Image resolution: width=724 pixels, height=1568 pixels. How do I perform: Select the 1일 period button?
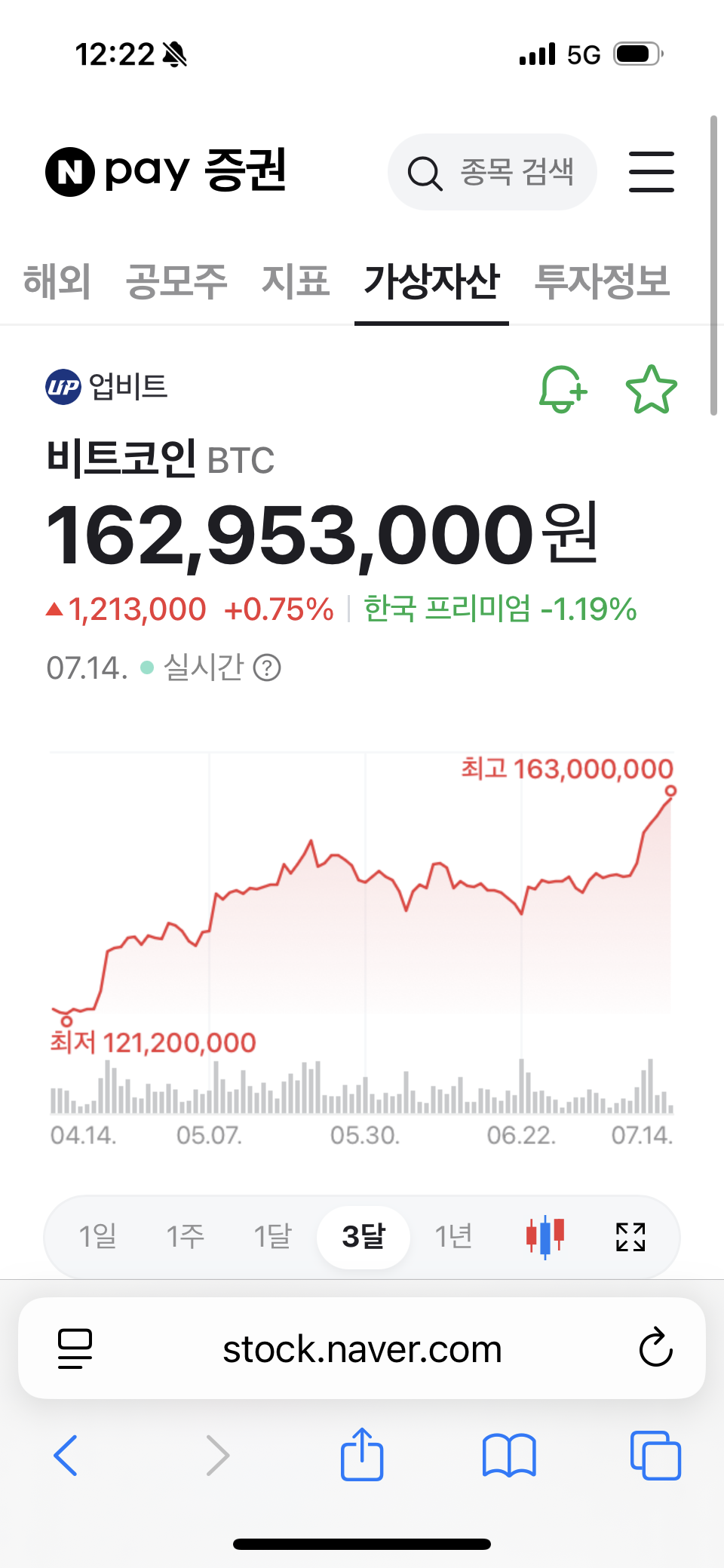tap(99, 1236)
